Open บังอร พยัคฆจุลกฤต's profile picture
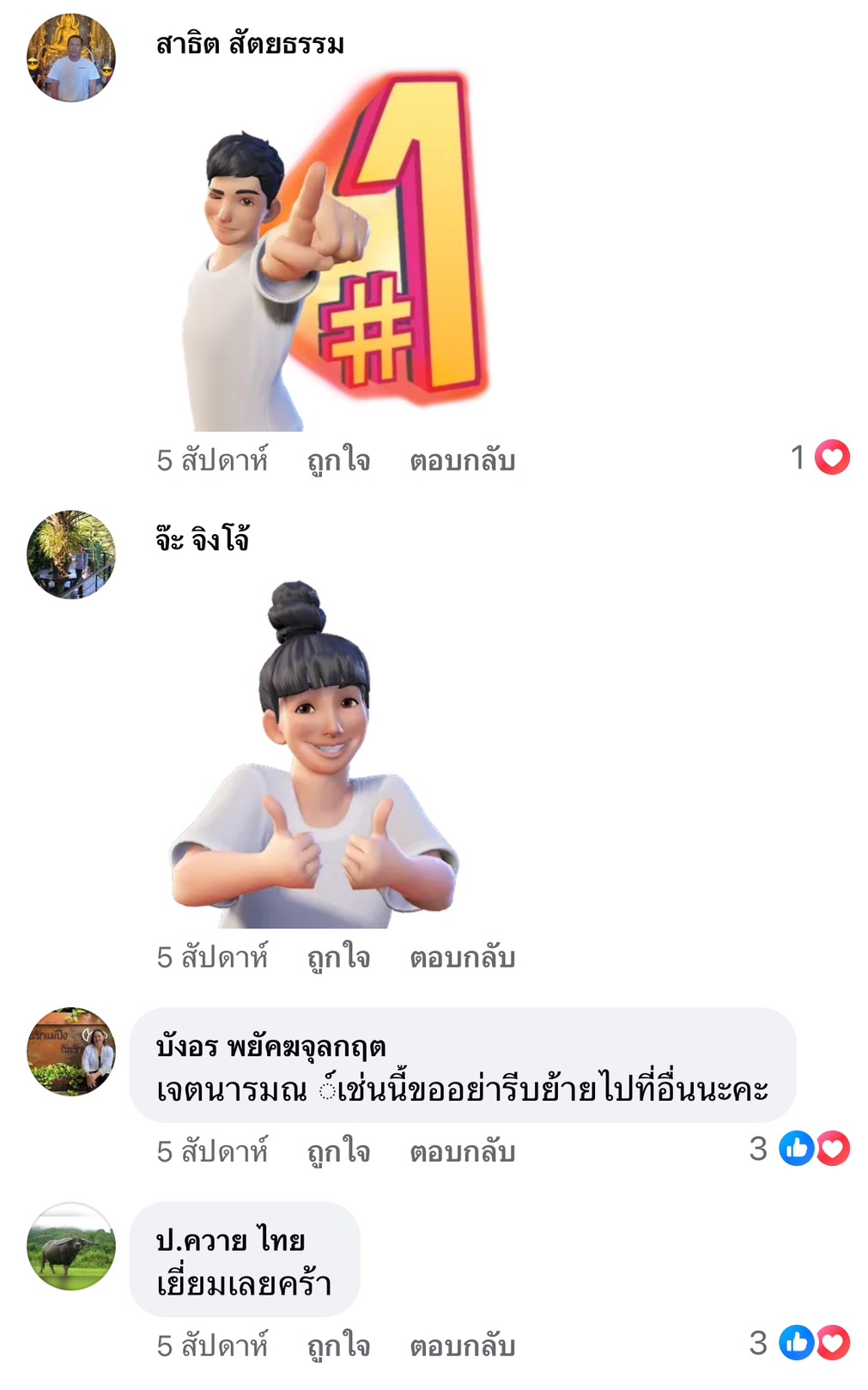This screenshot has height=1390, width=868. [71, 1052]
